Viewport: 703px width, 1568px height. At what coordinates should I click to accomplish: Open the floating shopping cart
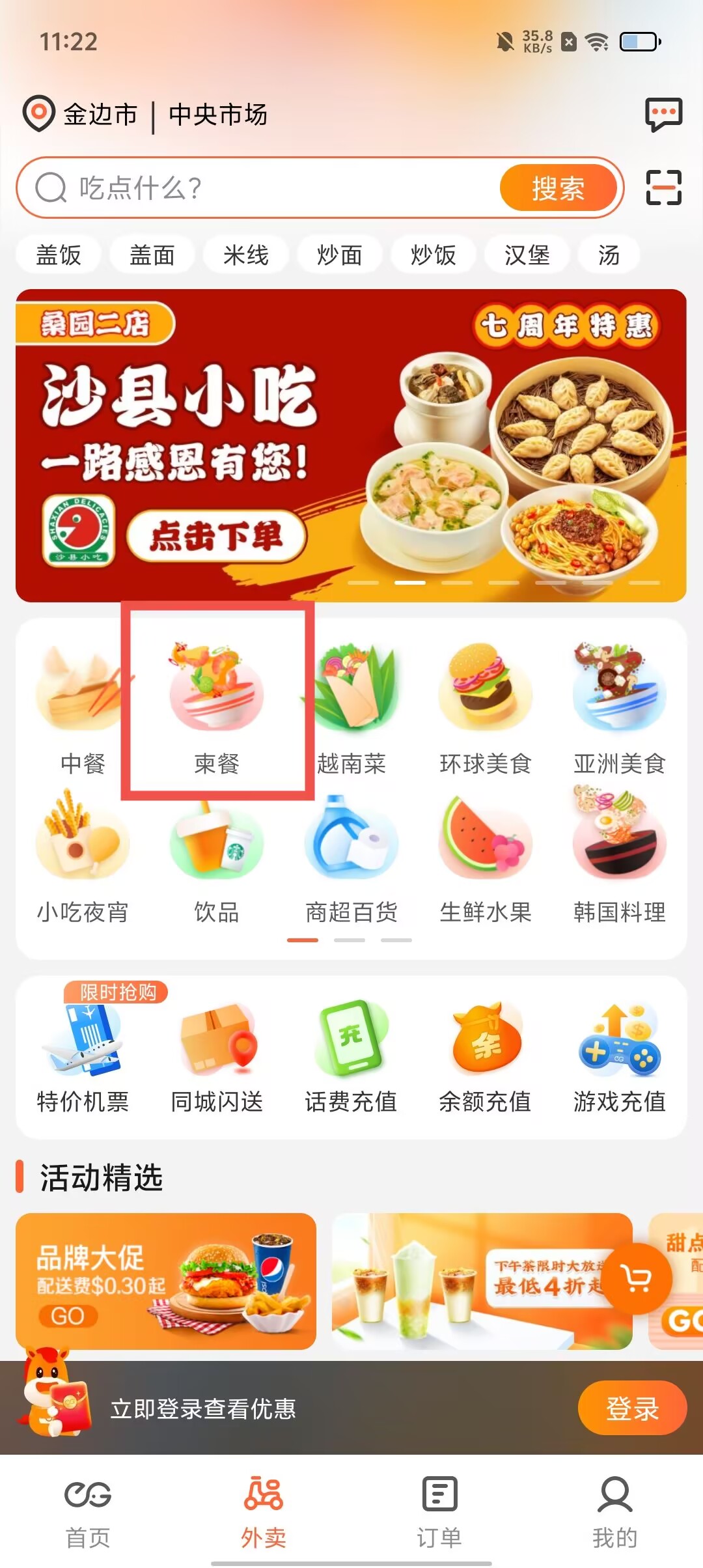[x=637, y=1278]
